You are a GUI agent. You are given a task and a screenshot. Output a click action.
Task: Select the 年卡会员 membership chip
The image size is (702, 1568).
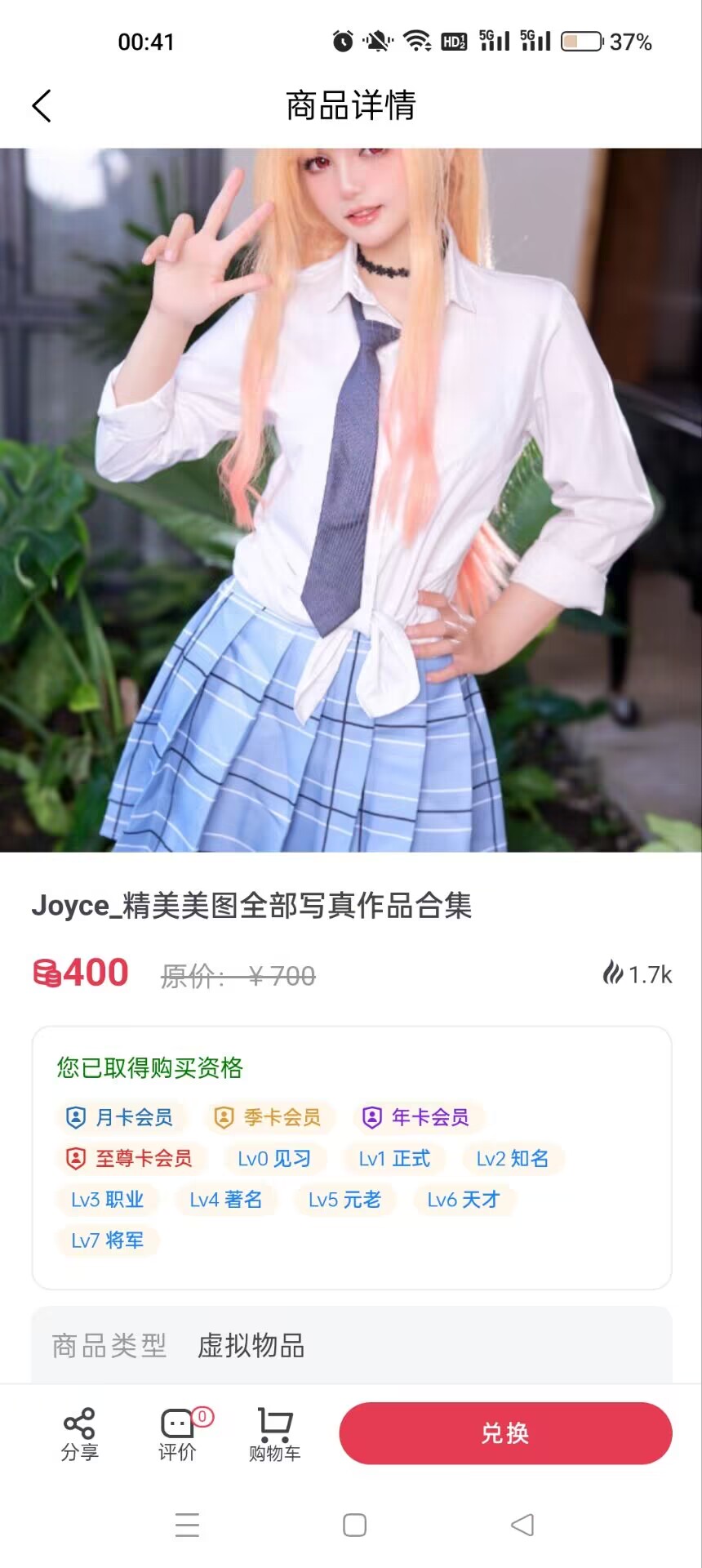417,1117
